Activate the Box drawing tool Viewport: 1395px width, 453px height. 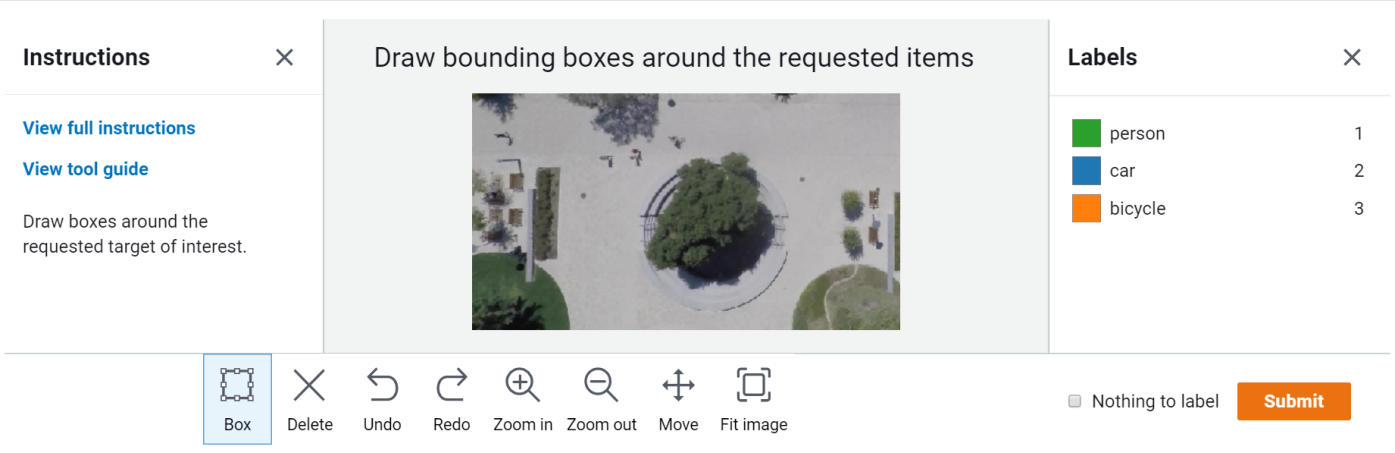[x=237, y=399]
